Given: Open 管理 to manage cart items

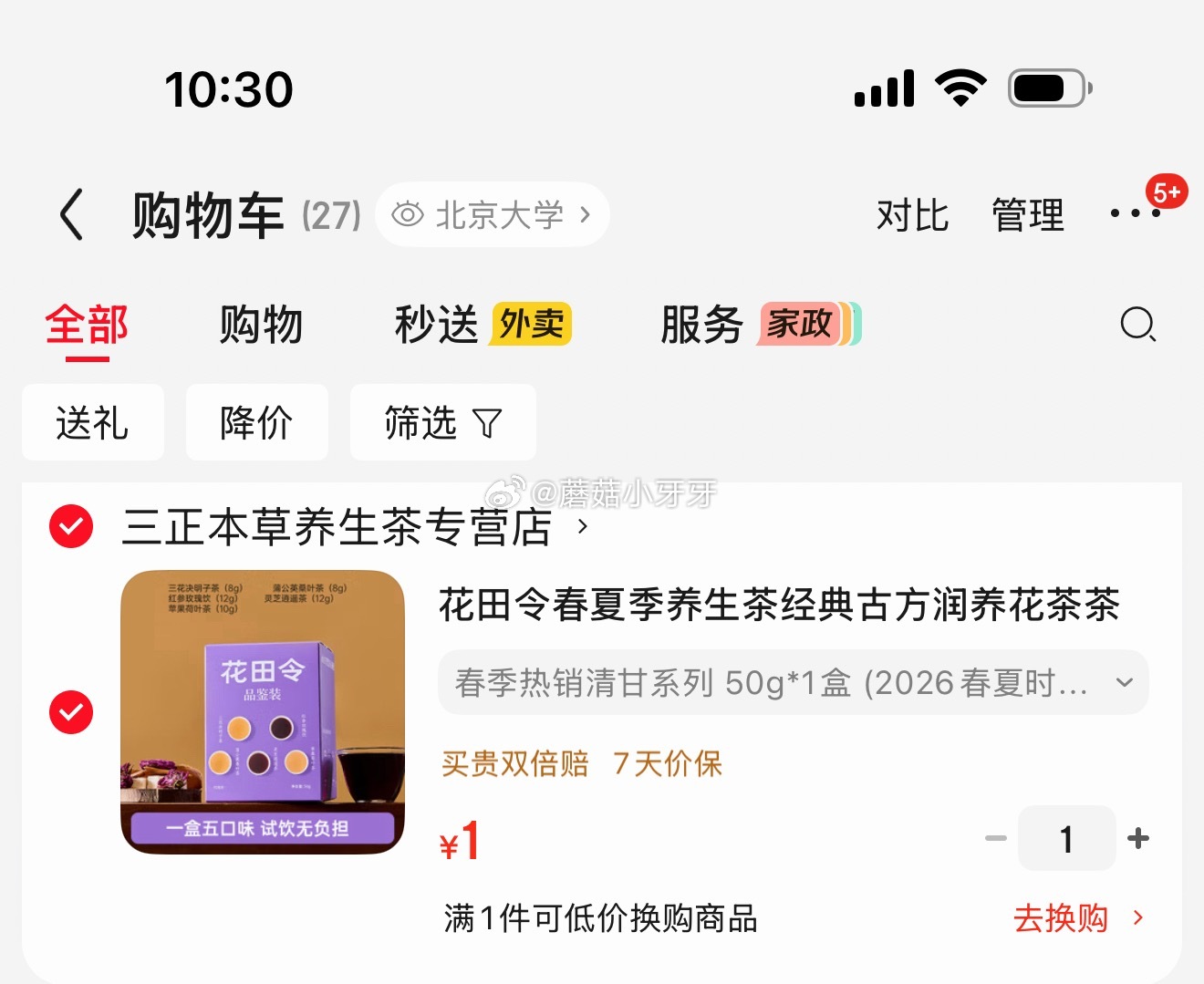Looking at the screenshot, I should 1028,215.
